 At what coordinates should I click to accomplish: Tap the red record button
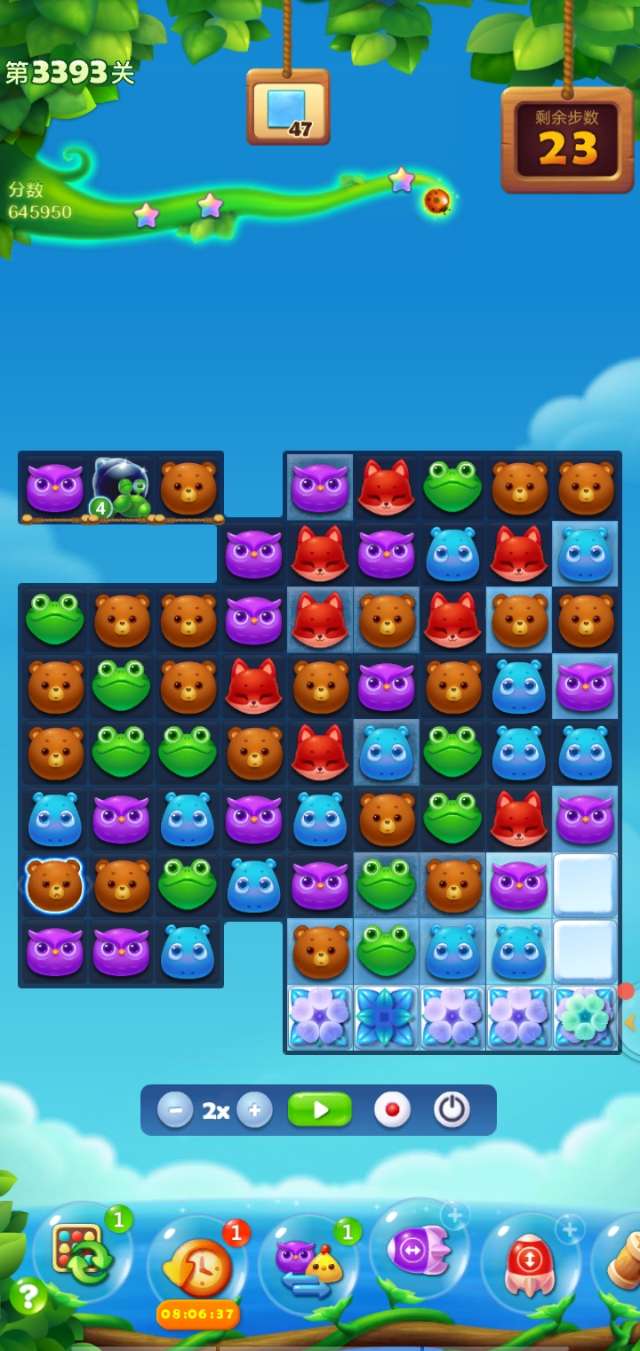tap(392, 1110)
